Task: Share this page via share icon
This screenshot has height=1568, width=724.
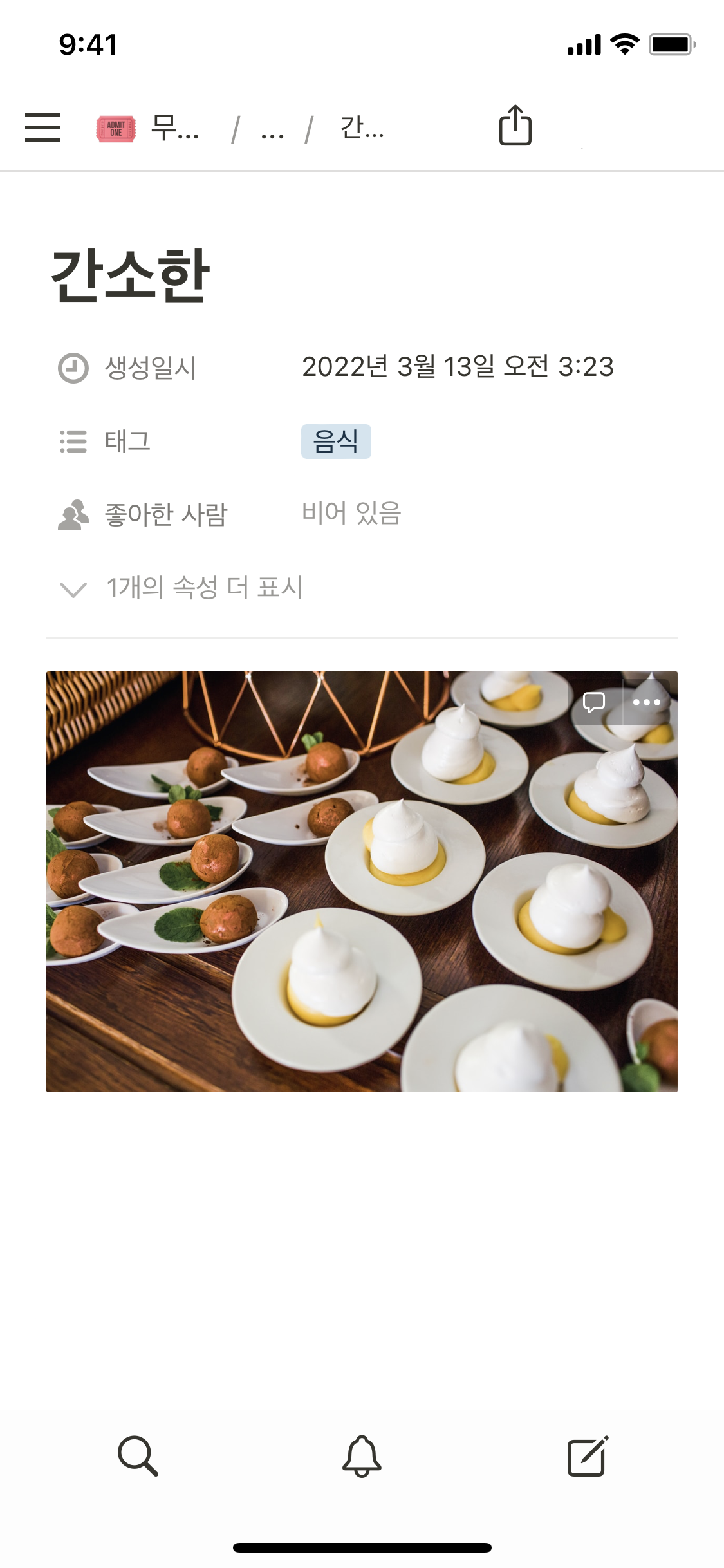Action: [515, 126]
